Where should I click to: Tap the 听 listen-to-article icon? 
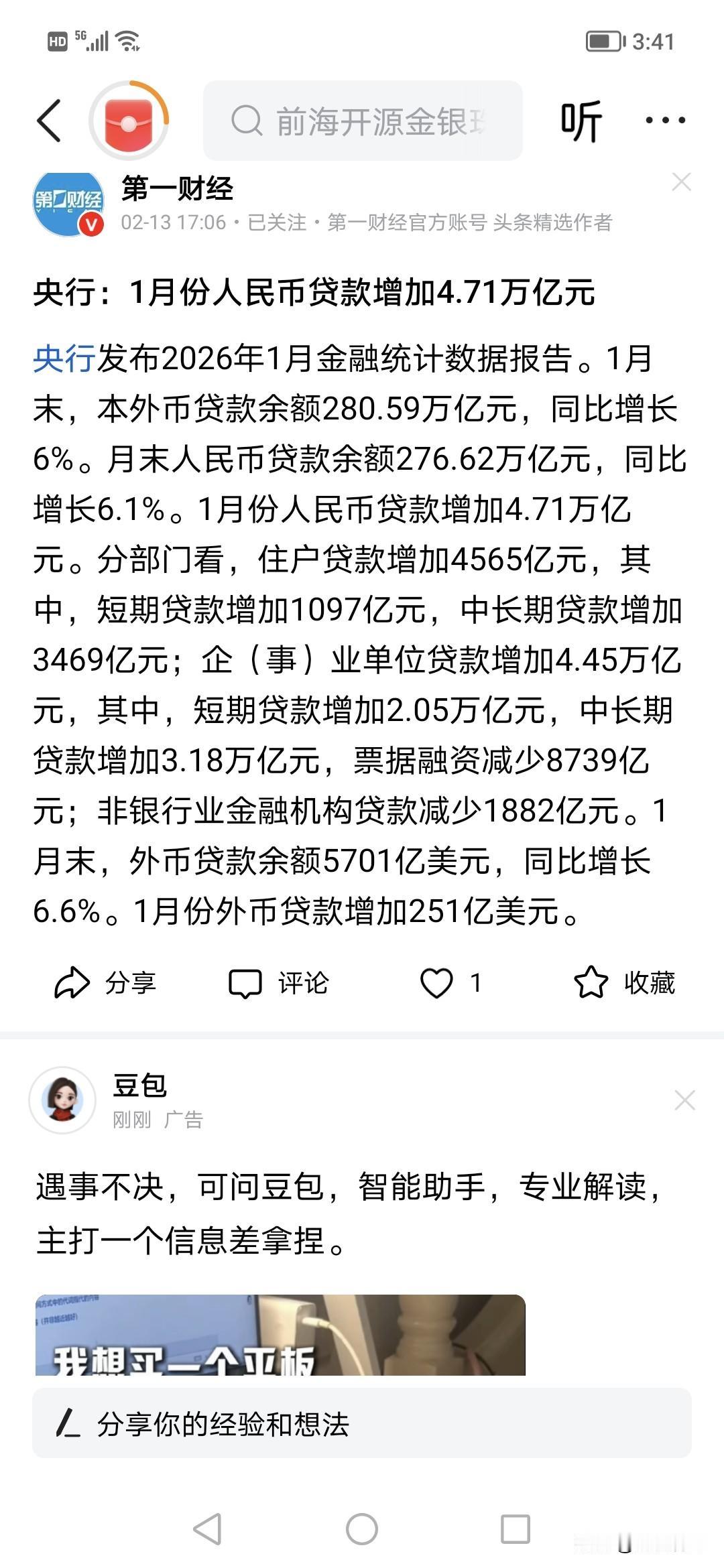[x=583, y=119]
